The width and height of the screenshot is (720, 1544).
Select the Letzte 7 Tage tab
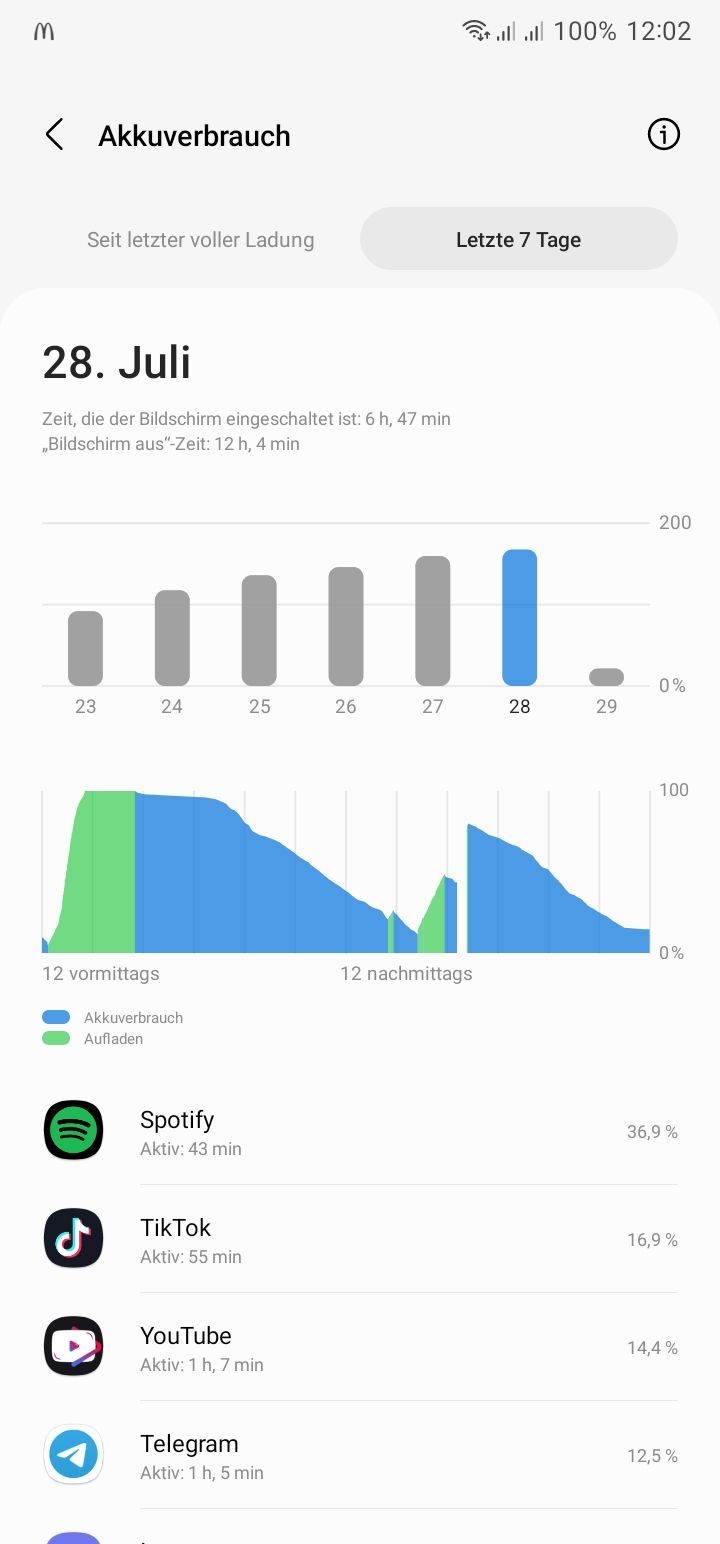click(x=518, y=240)
